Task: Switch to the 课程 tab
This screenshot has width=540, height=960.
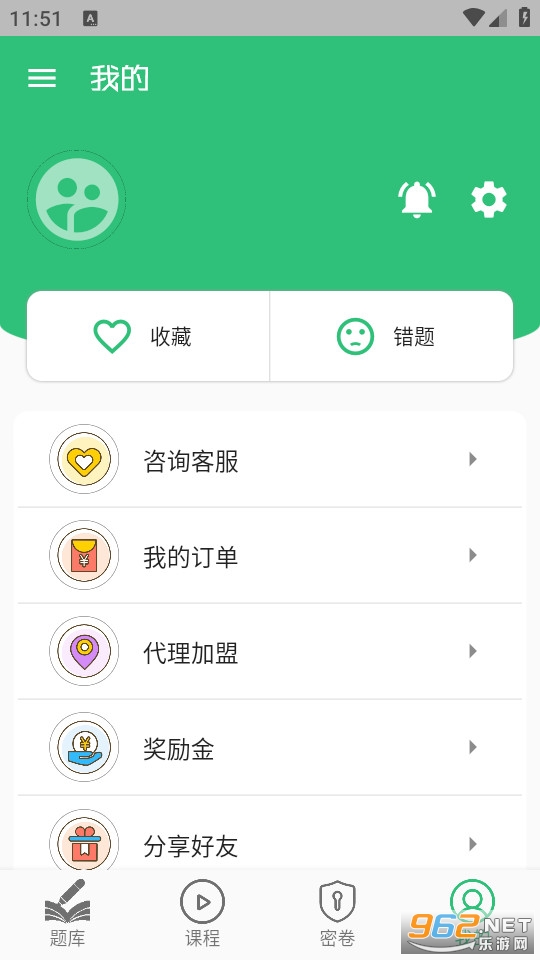Action: point(203,913)
